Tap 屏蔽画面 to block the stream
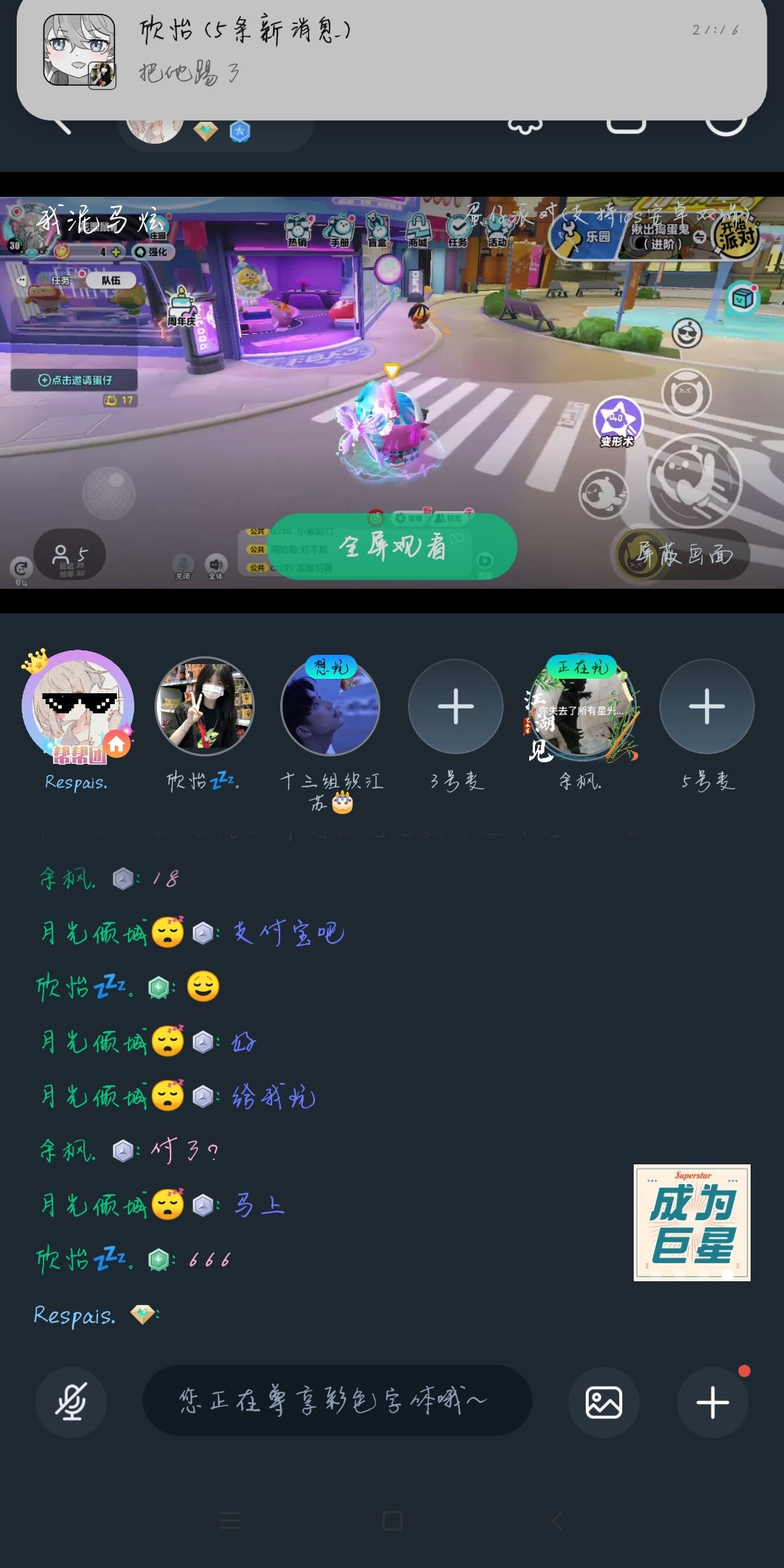Screen dimensions: 784x1568 [683, 555]
